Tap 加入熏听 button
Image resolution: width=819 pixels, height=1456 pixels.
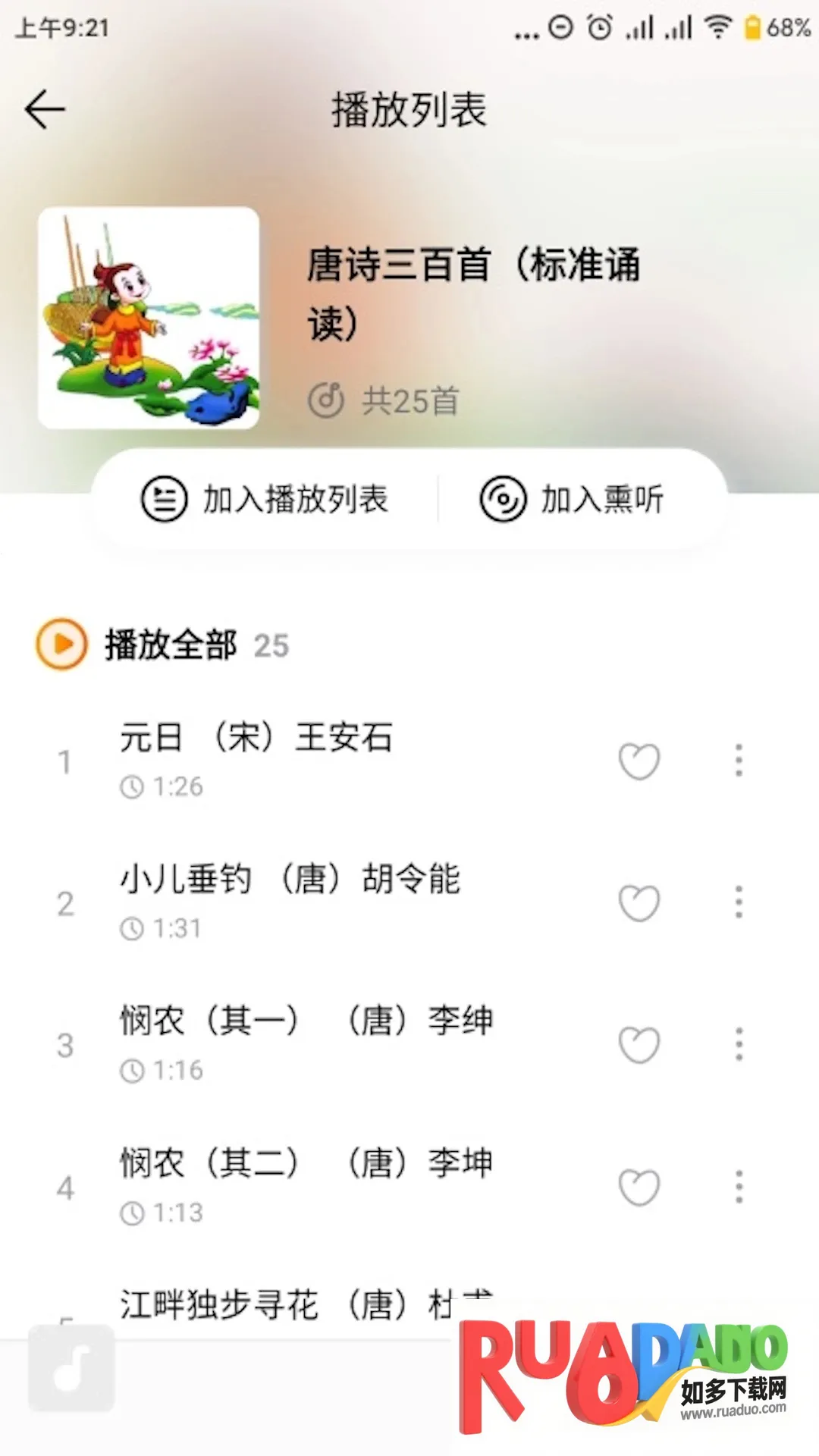[x=572, y=499]
